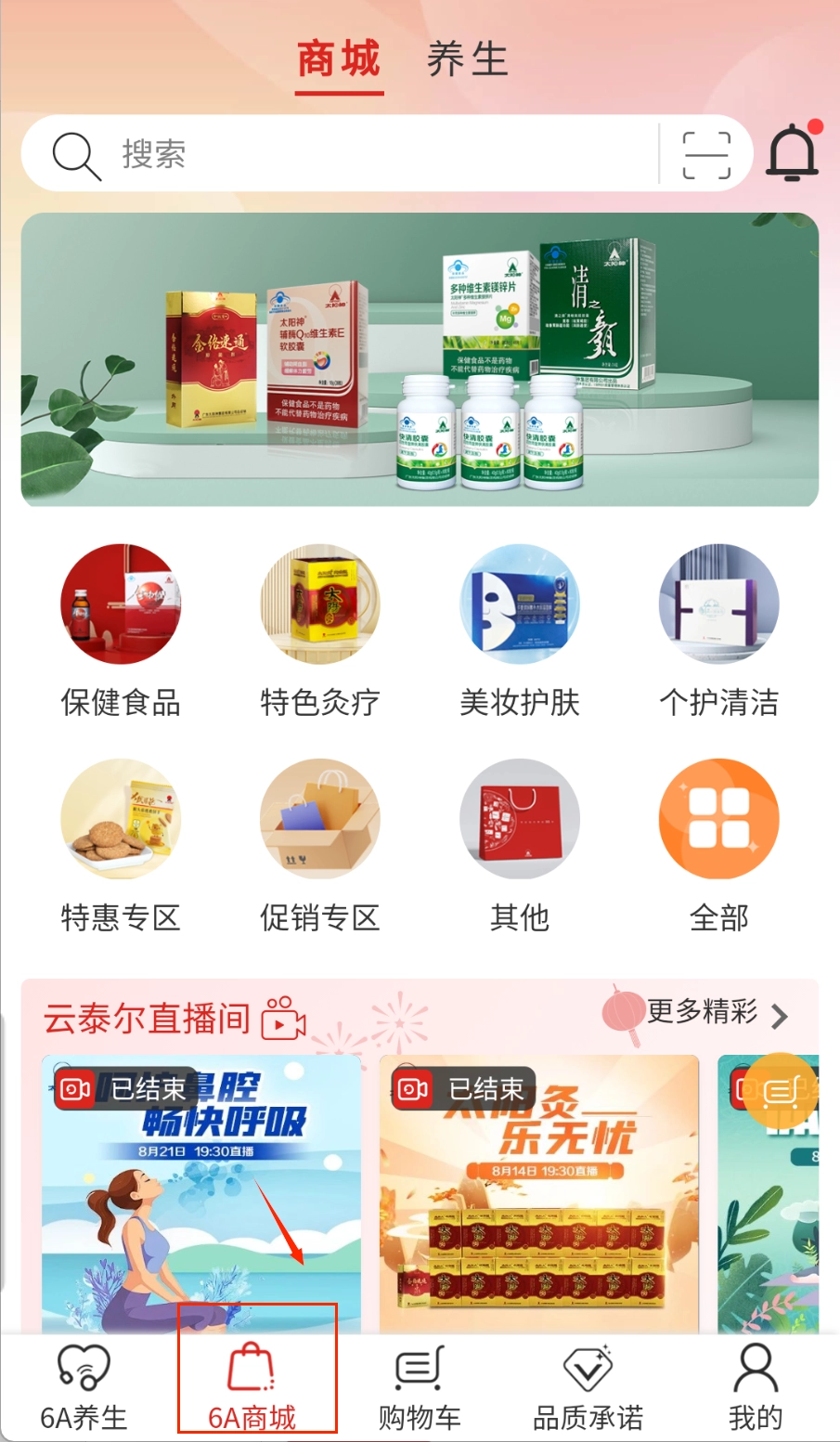The width and height of the screenshot is (840, 1442).
Task: Switch to the 养生 top tab
Action: point(467,61)
